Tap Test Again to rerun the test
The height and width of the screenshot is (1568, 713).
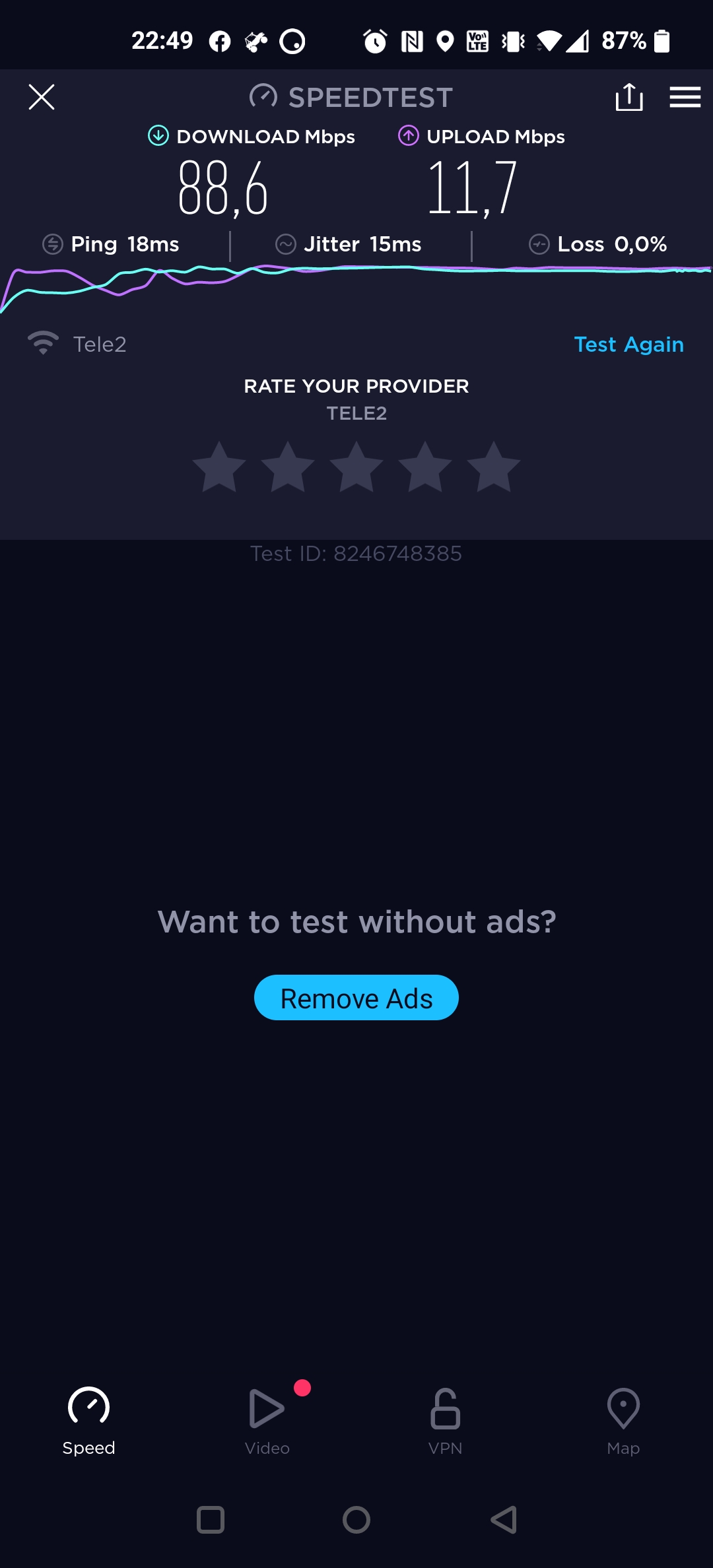coord(628,344)
